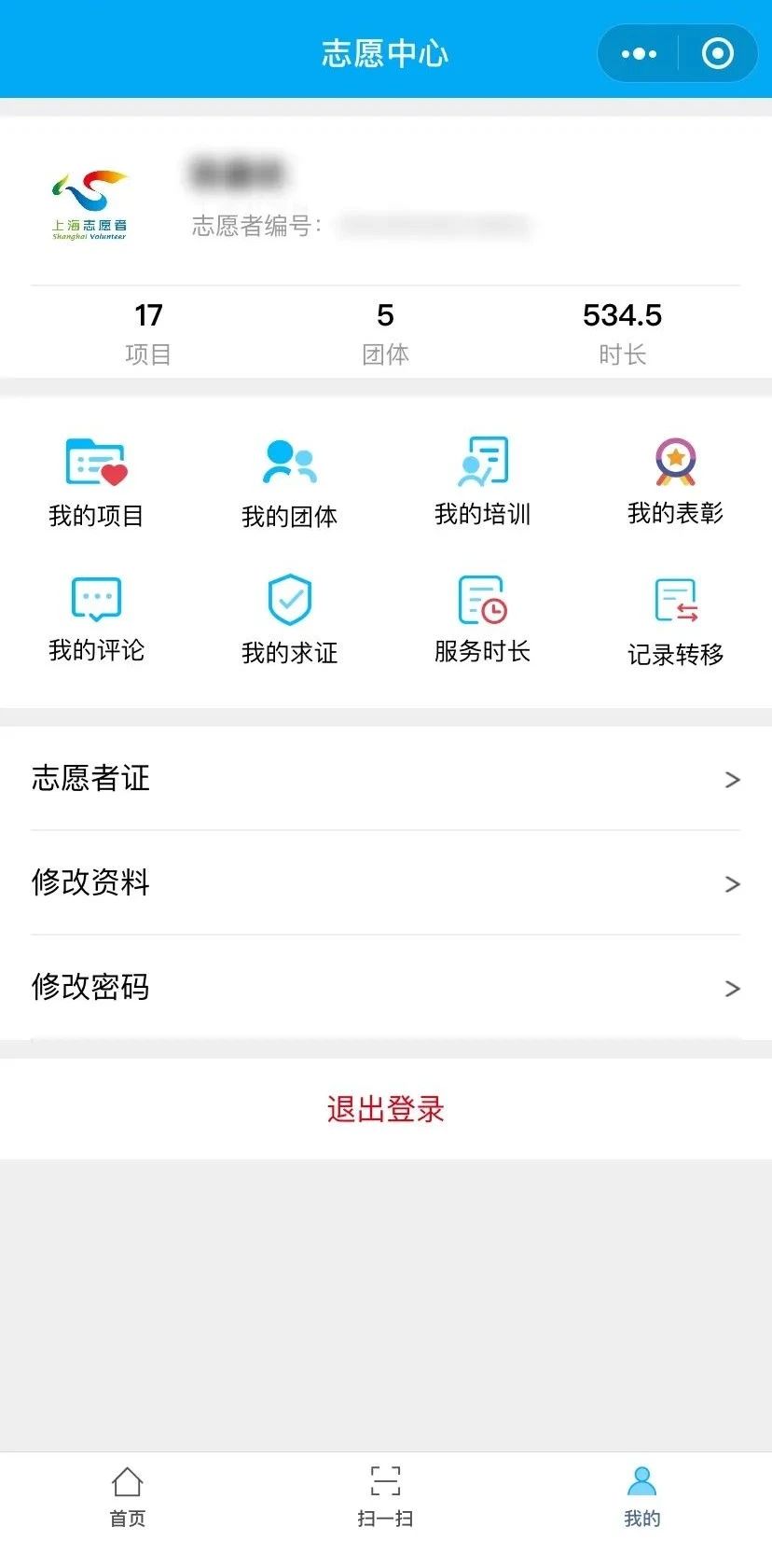Close the mini program with the circle button
The image size is (772, 1568).
[x=717, y=54]
